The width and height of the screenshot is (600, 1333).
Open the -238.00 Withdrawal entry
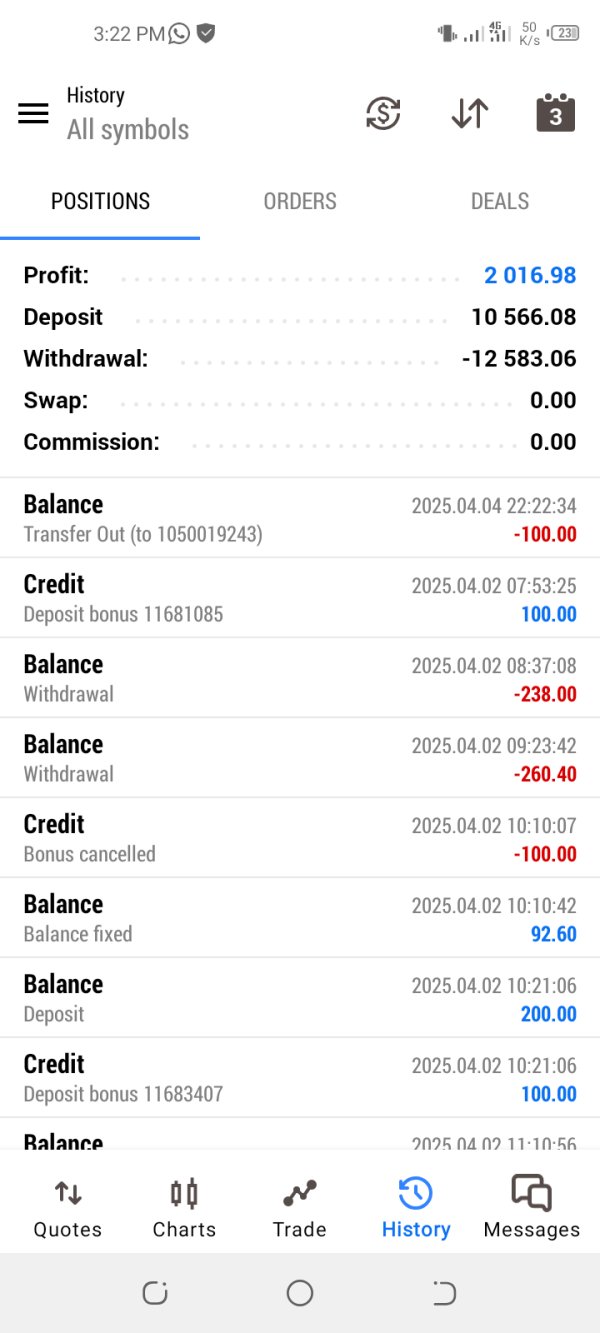pos(300,678)
